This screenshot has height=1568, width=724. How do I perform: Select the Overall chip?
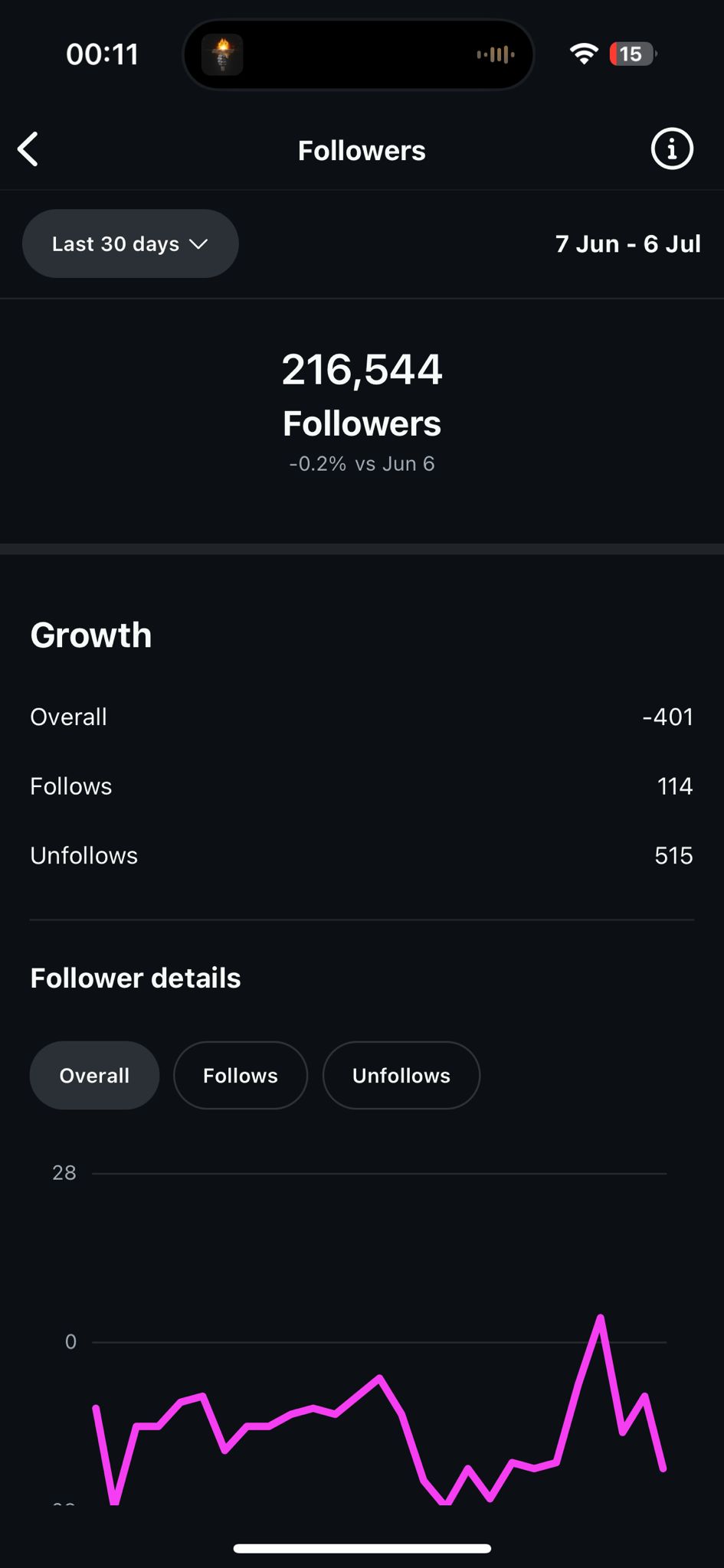(x=94, y=1075)
